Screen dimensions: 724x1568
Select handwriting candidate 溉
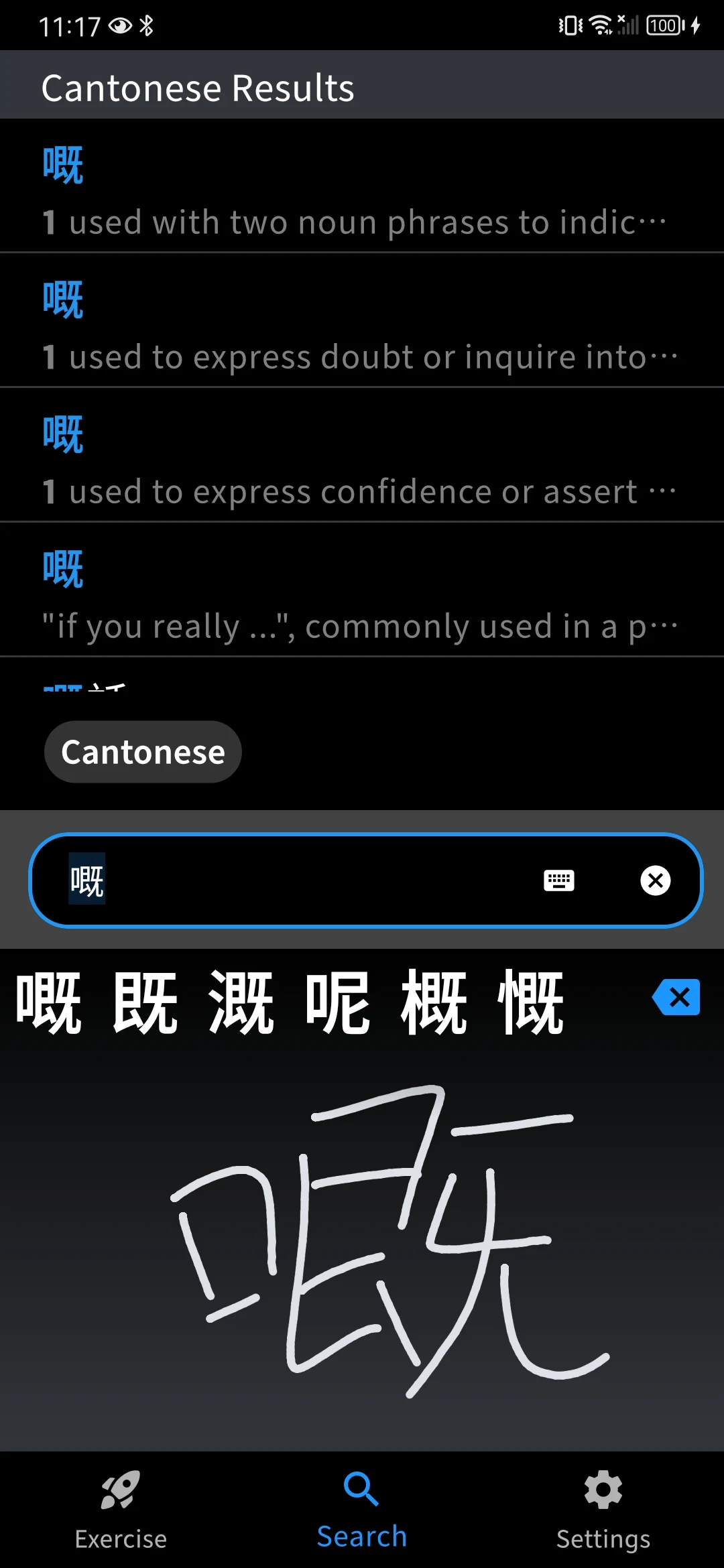pyautogui.click(x=241, y=1002)
